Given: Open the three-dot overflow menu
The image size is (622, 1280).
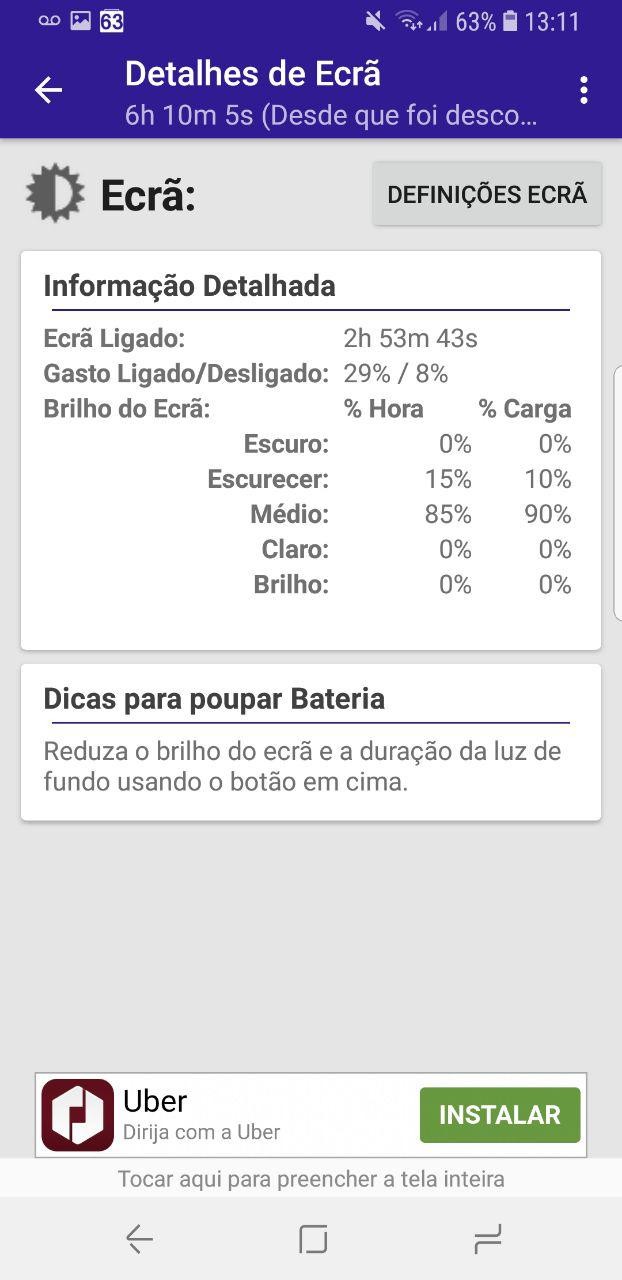Looking at the screenshot, I should 583,90.
